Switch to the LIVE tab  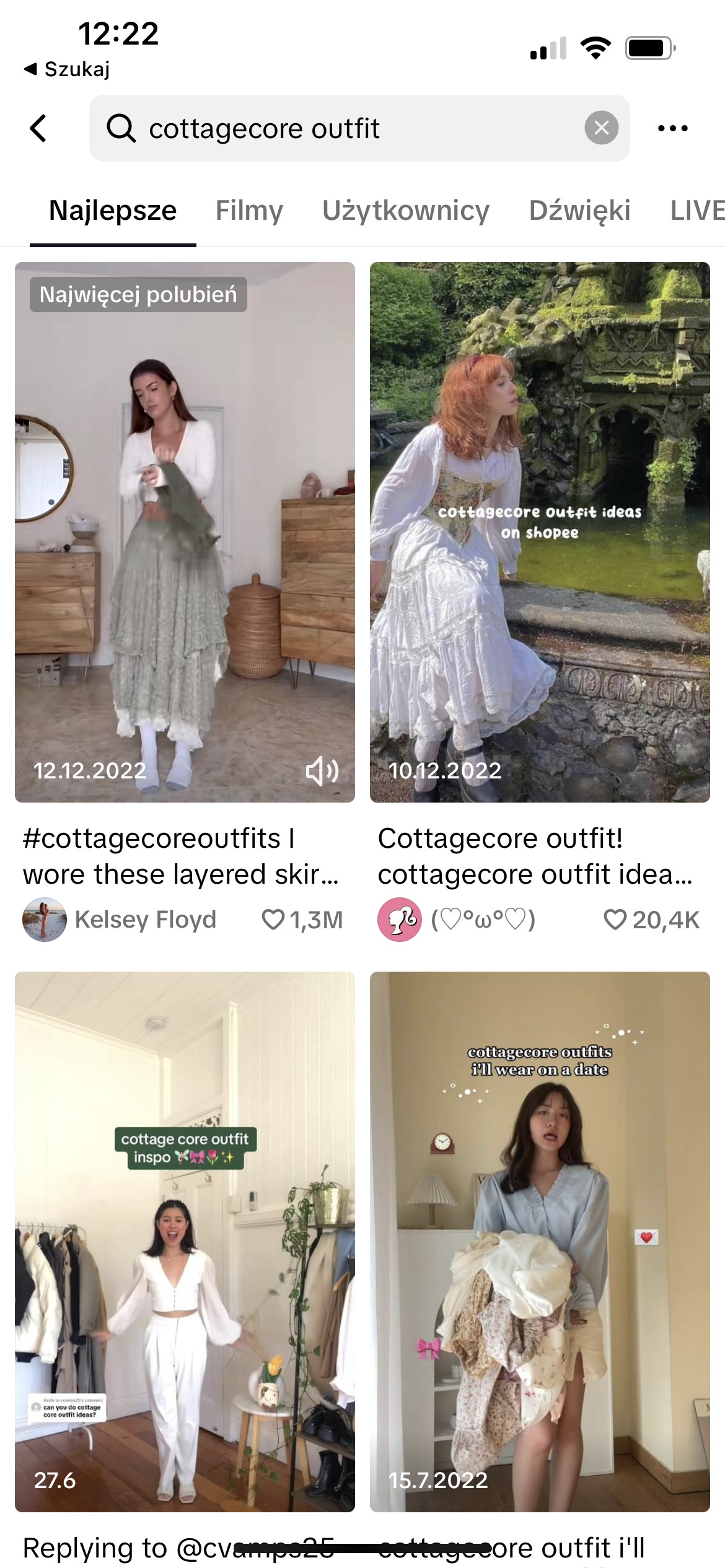(x=697, y=211)
